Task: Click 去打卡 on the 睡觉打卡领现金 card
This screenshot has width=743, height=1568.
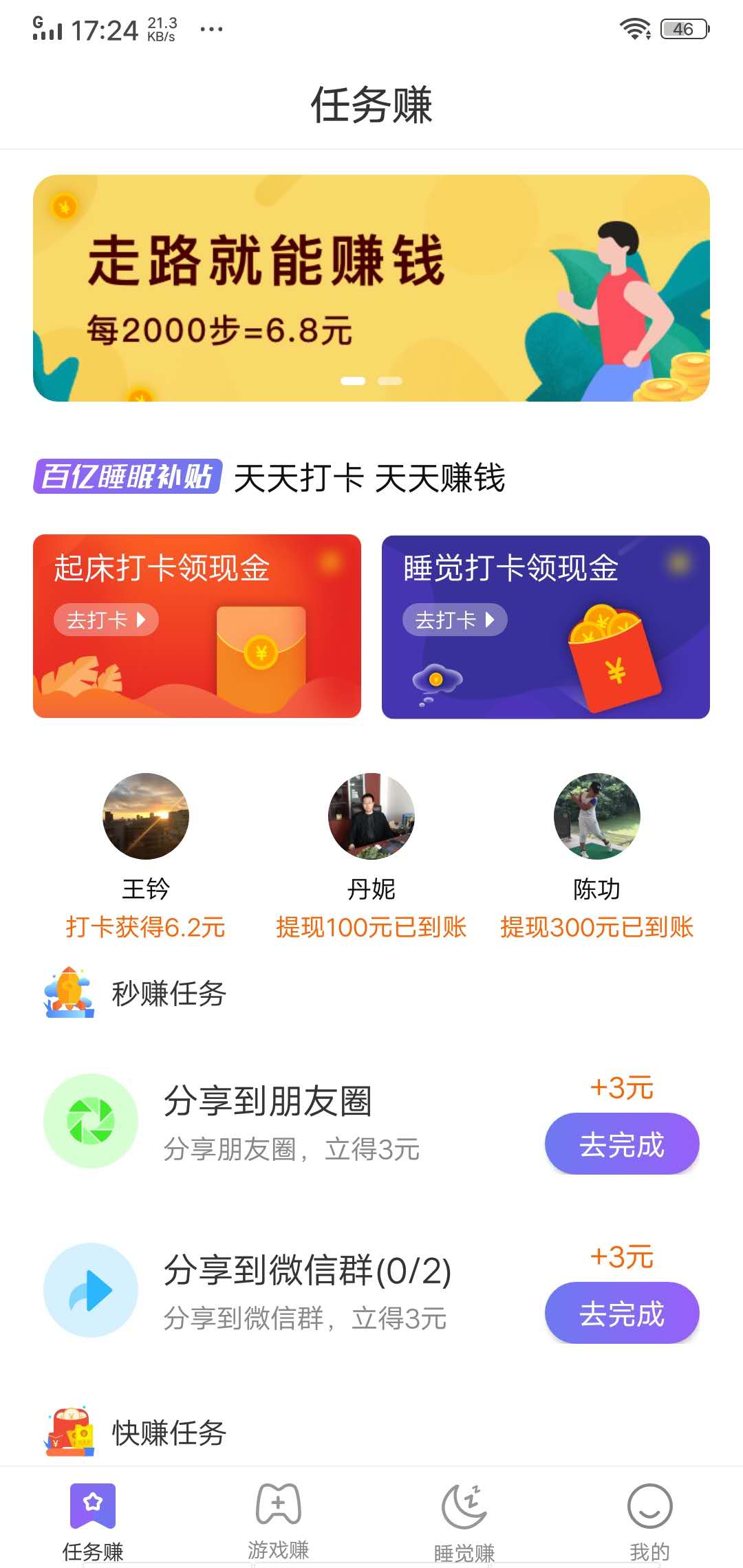Action: [x=454, y=620]
